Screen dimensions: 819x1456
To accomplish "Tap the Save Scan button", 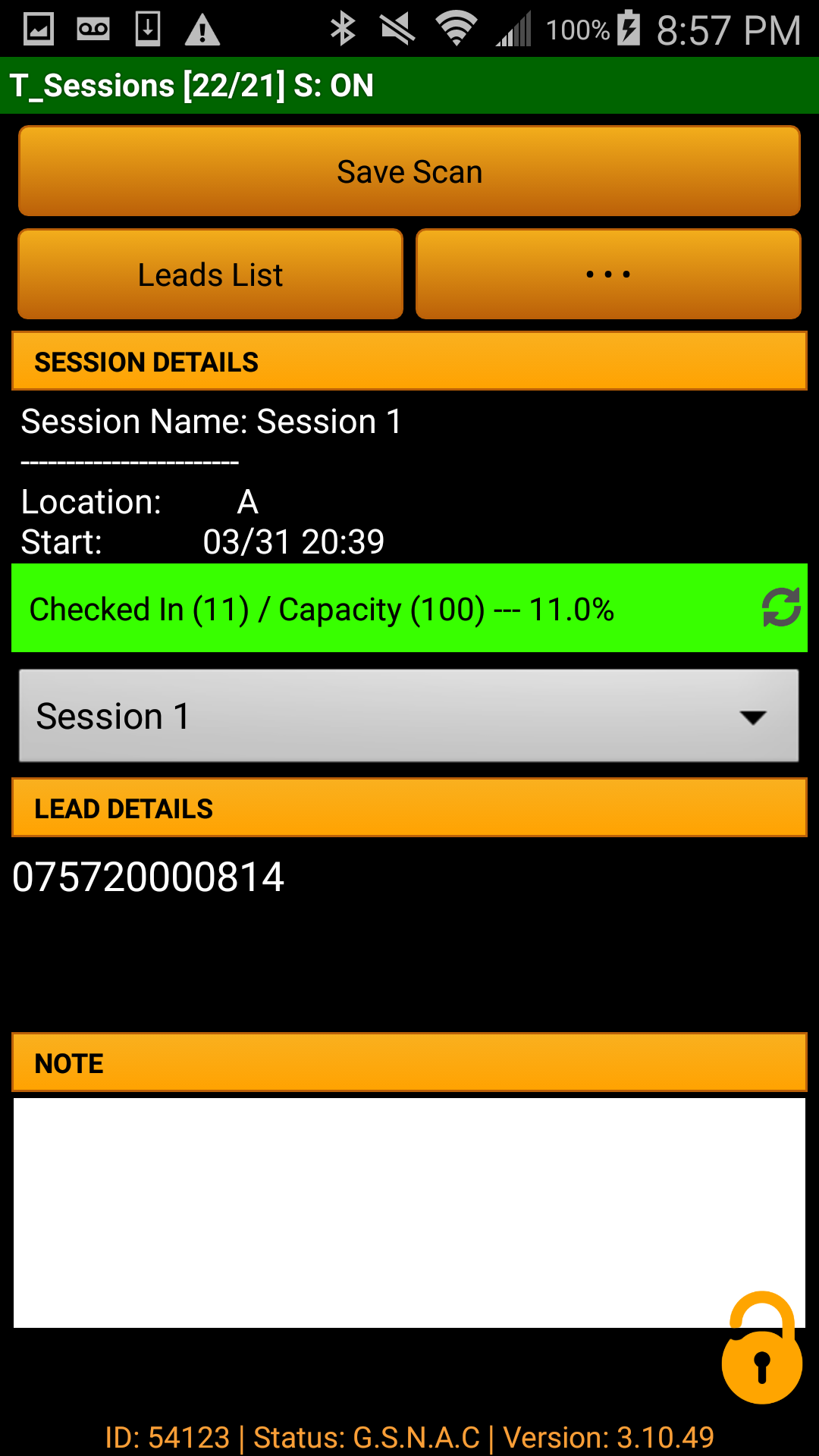I will 409,171.
